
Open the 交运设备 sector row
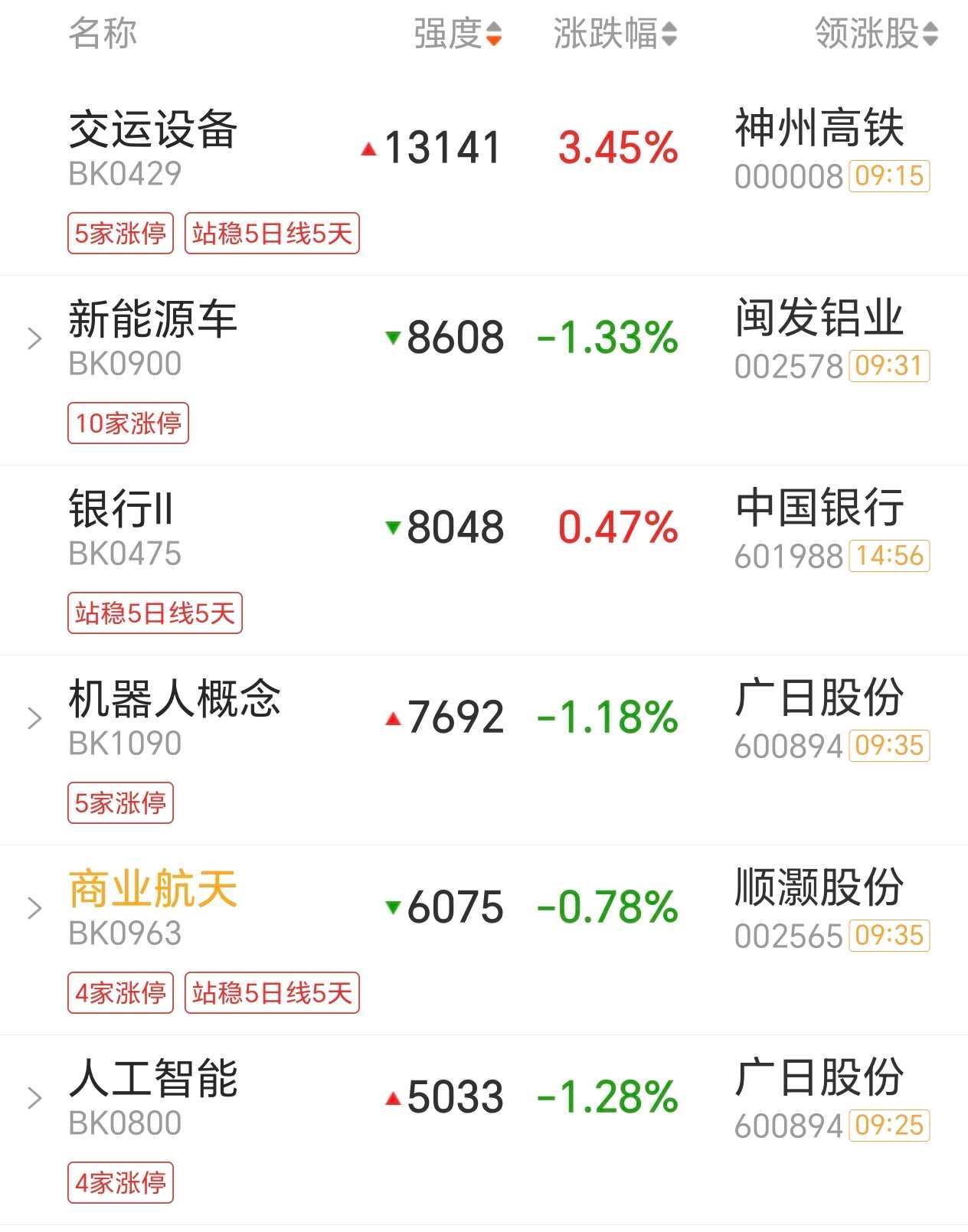153,130
